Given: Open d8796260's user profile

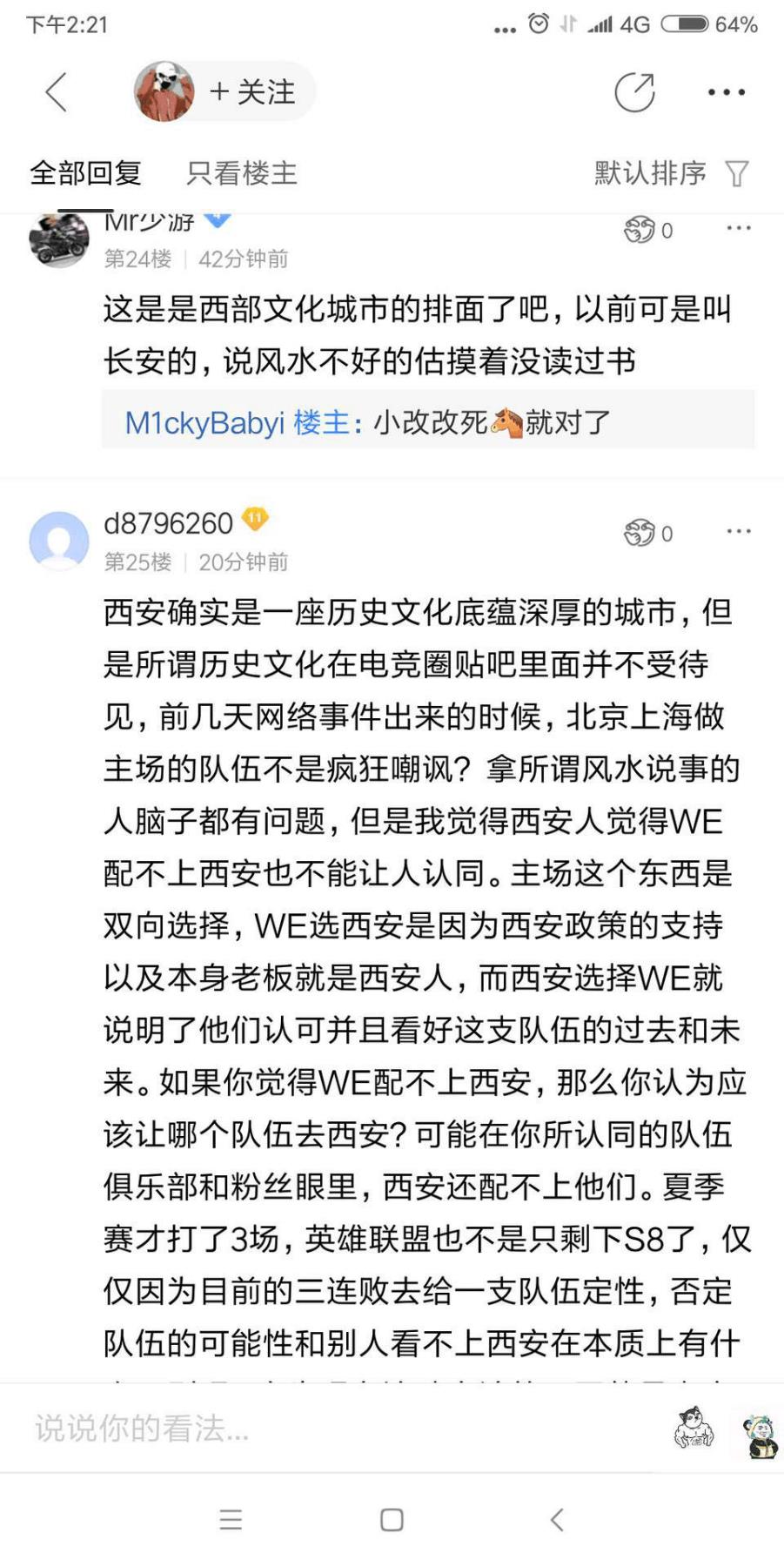Looking at the screenshot, I should [168, 523].
